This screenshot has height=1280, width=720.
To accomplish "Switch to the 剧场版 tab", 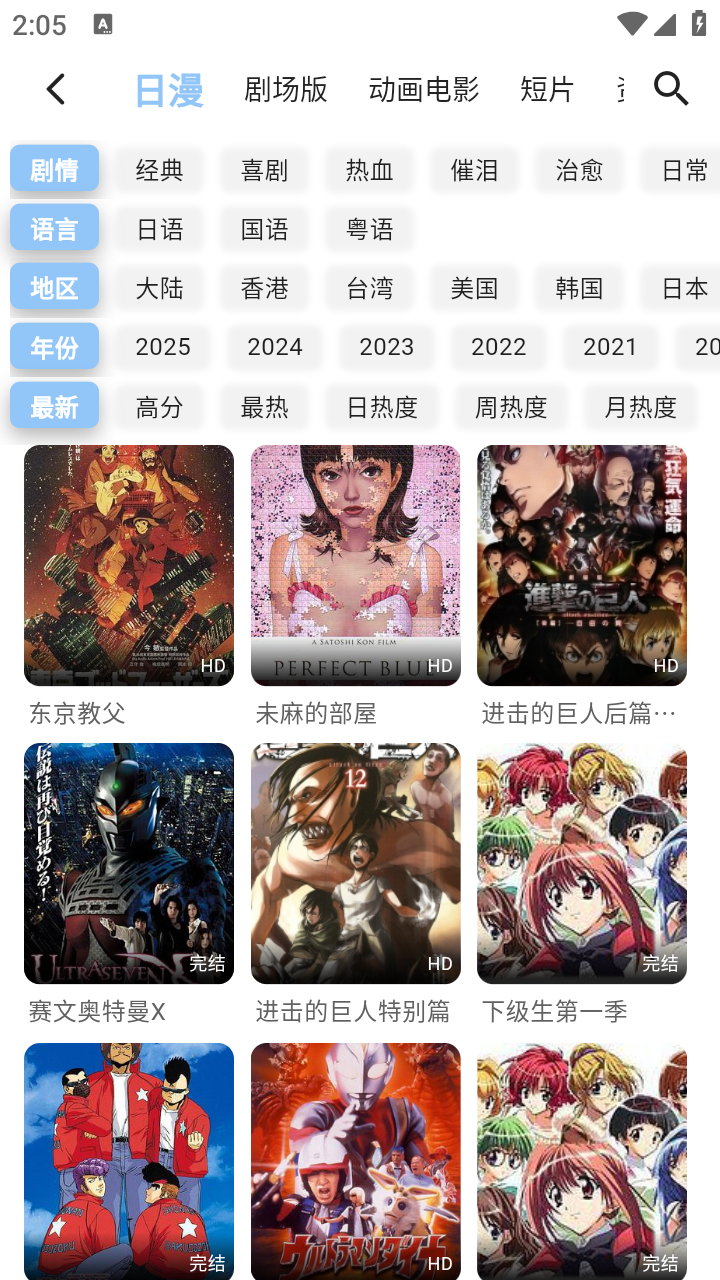I will 286,90.
